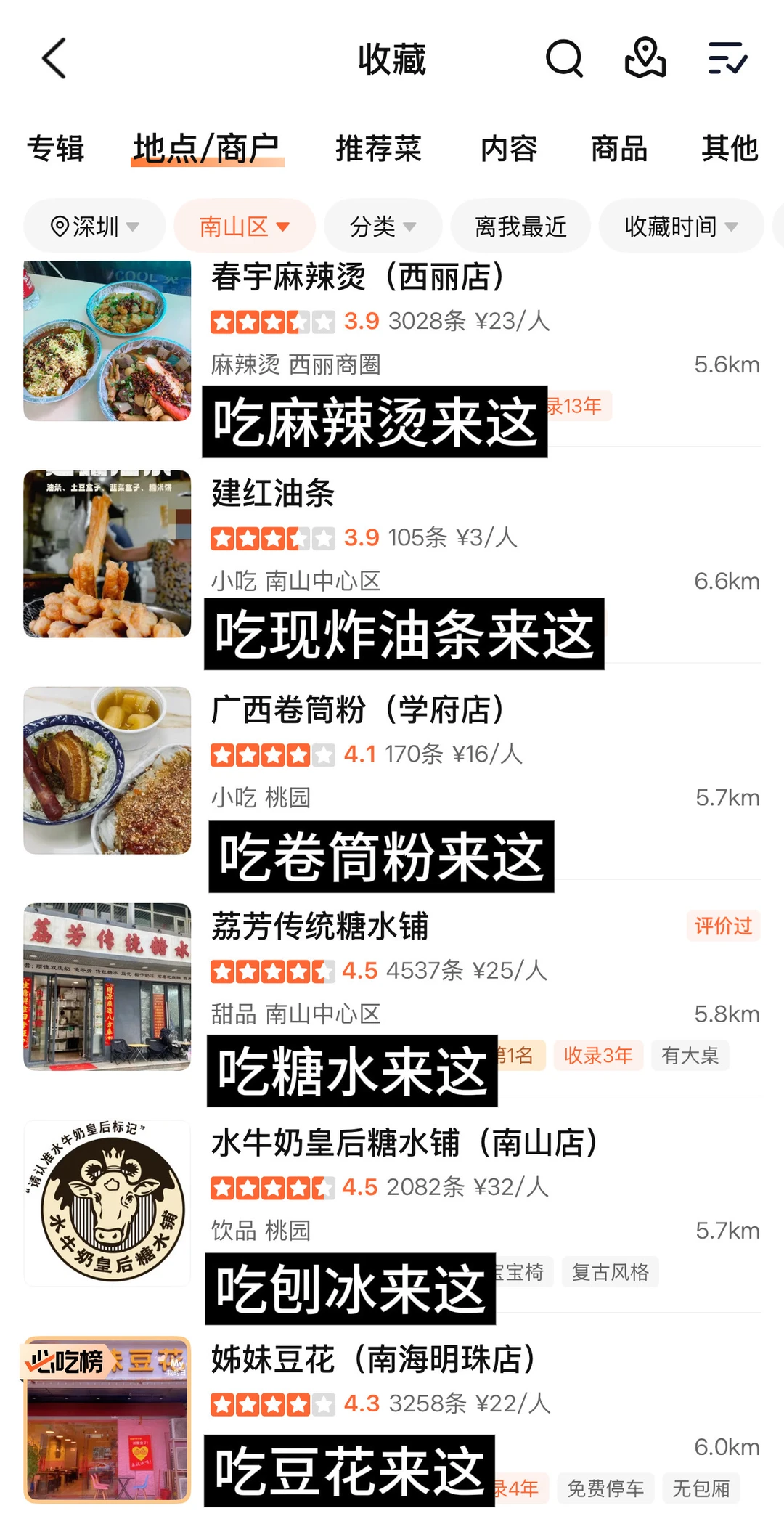
Task: Switch to the 推荐菜 tab
Action: (x=378, y=149)
